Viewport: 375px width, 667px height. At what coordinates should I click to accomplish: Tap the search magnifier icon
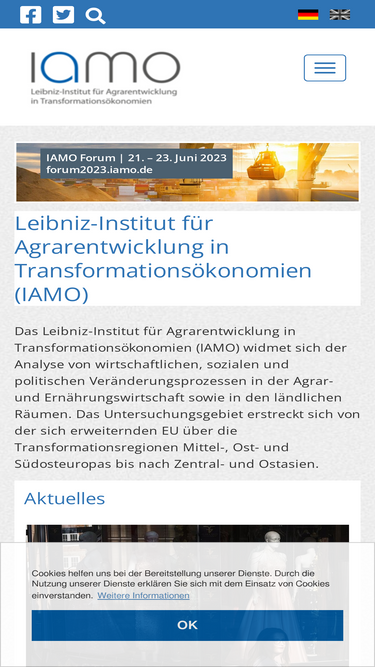95,16
